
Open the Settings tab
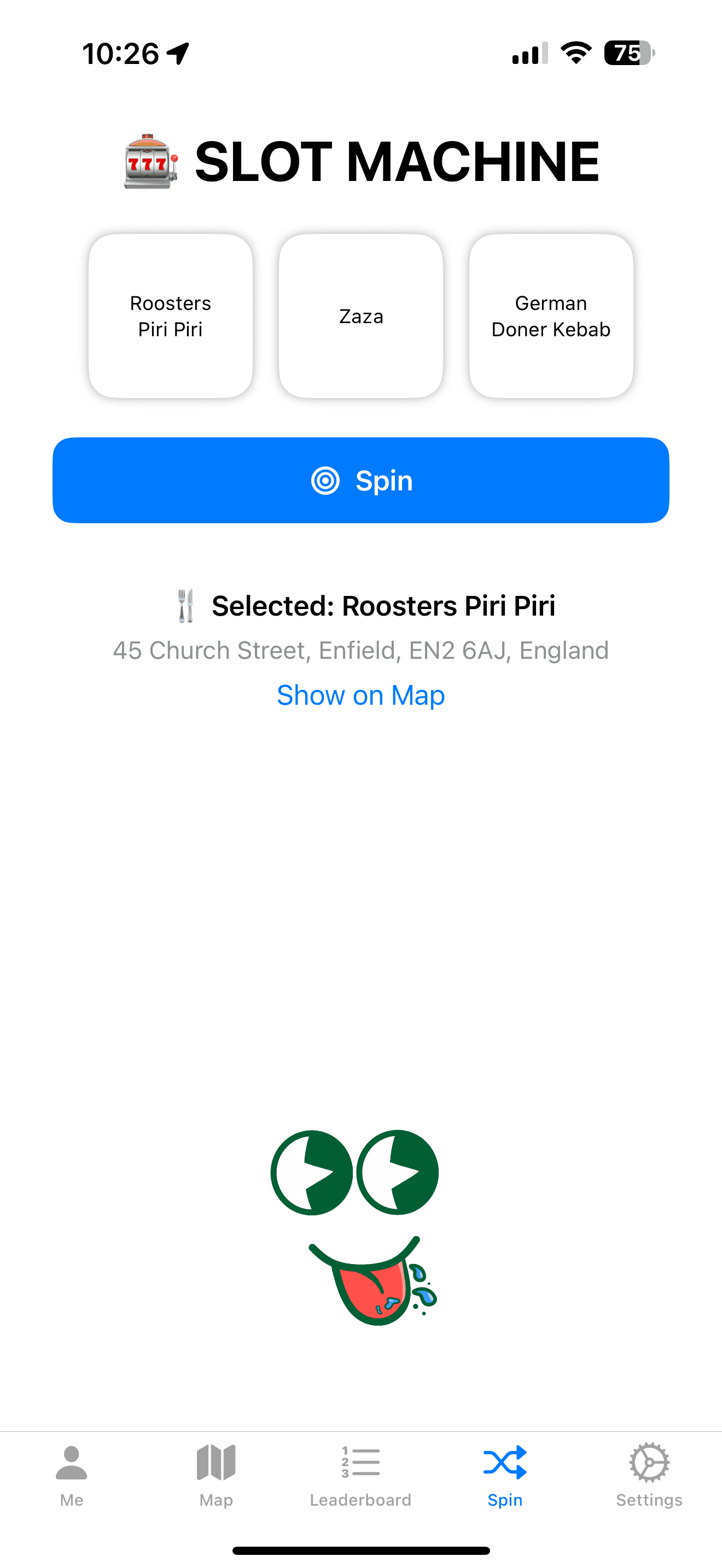pyautogui.click(x=650, y=1476)
